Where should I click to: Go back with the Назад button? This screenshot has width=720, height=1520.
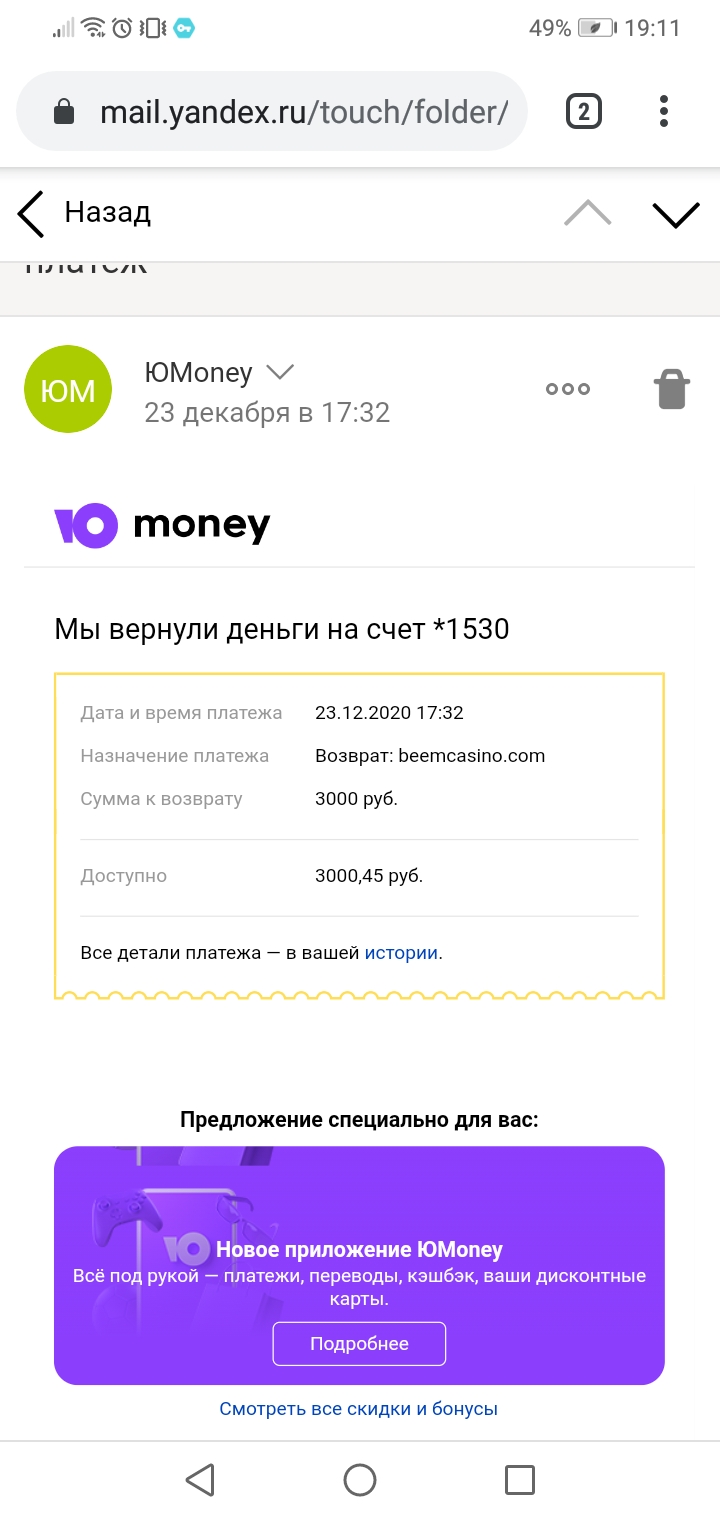tap(85, 213)
